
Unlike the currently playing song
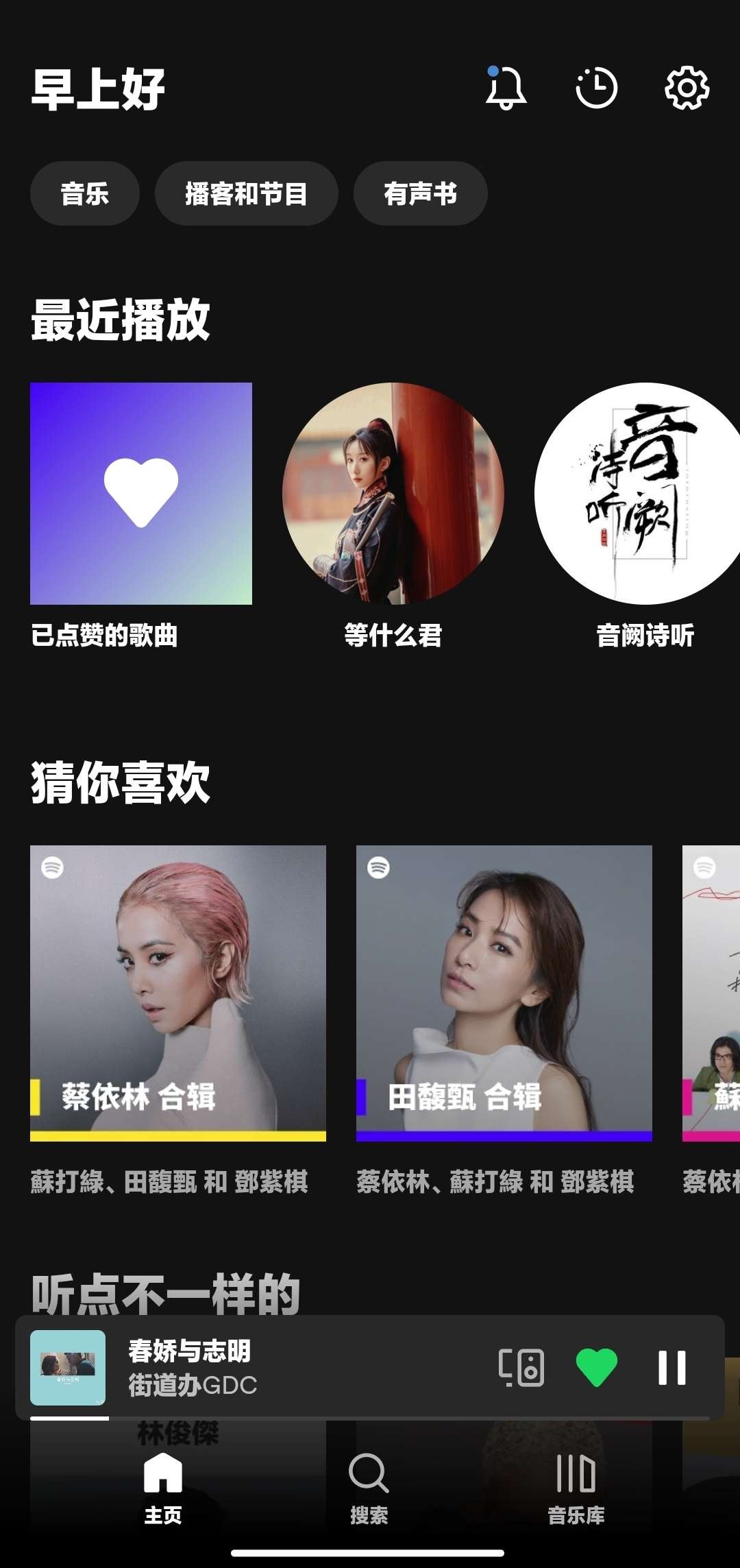(596, 1367)
